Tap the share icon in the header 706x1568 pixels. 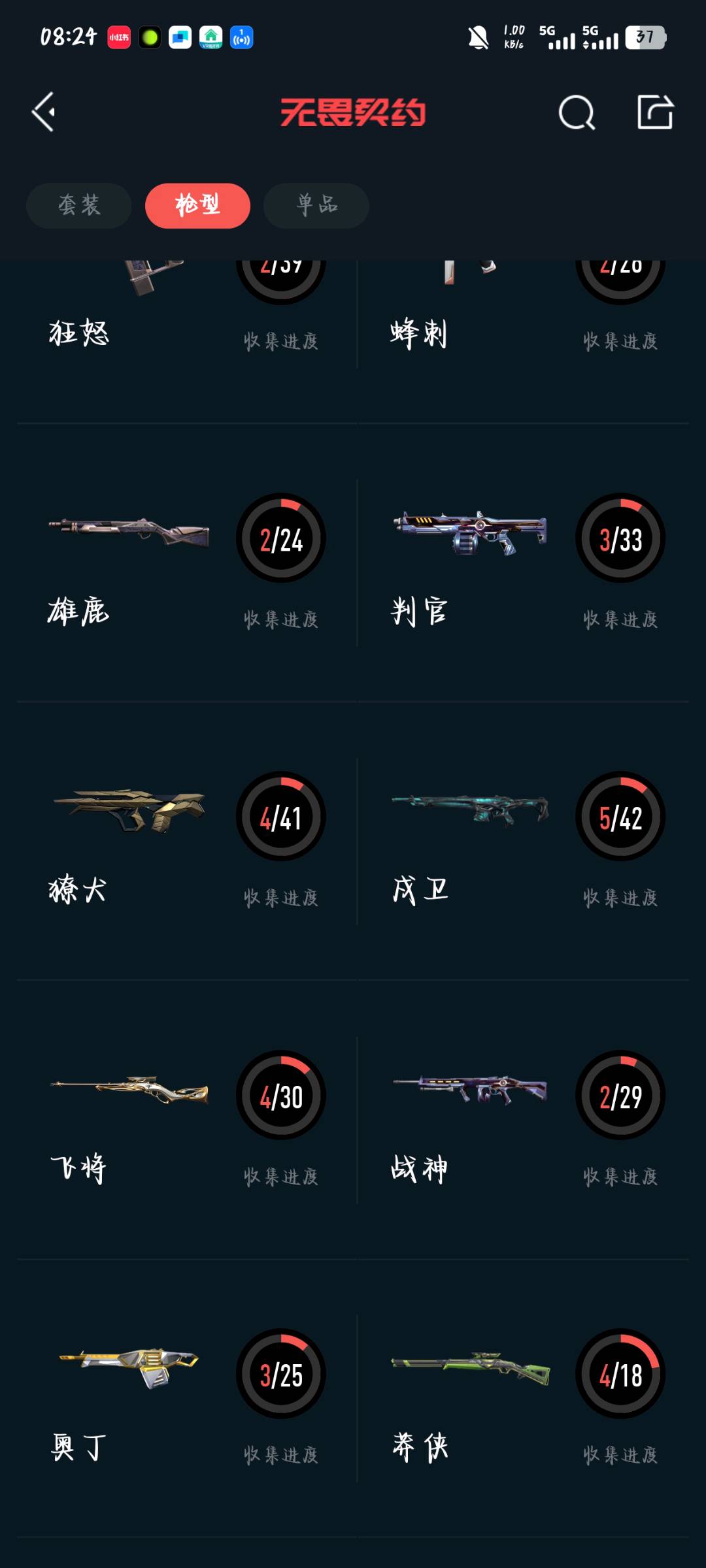pos(655,112)
